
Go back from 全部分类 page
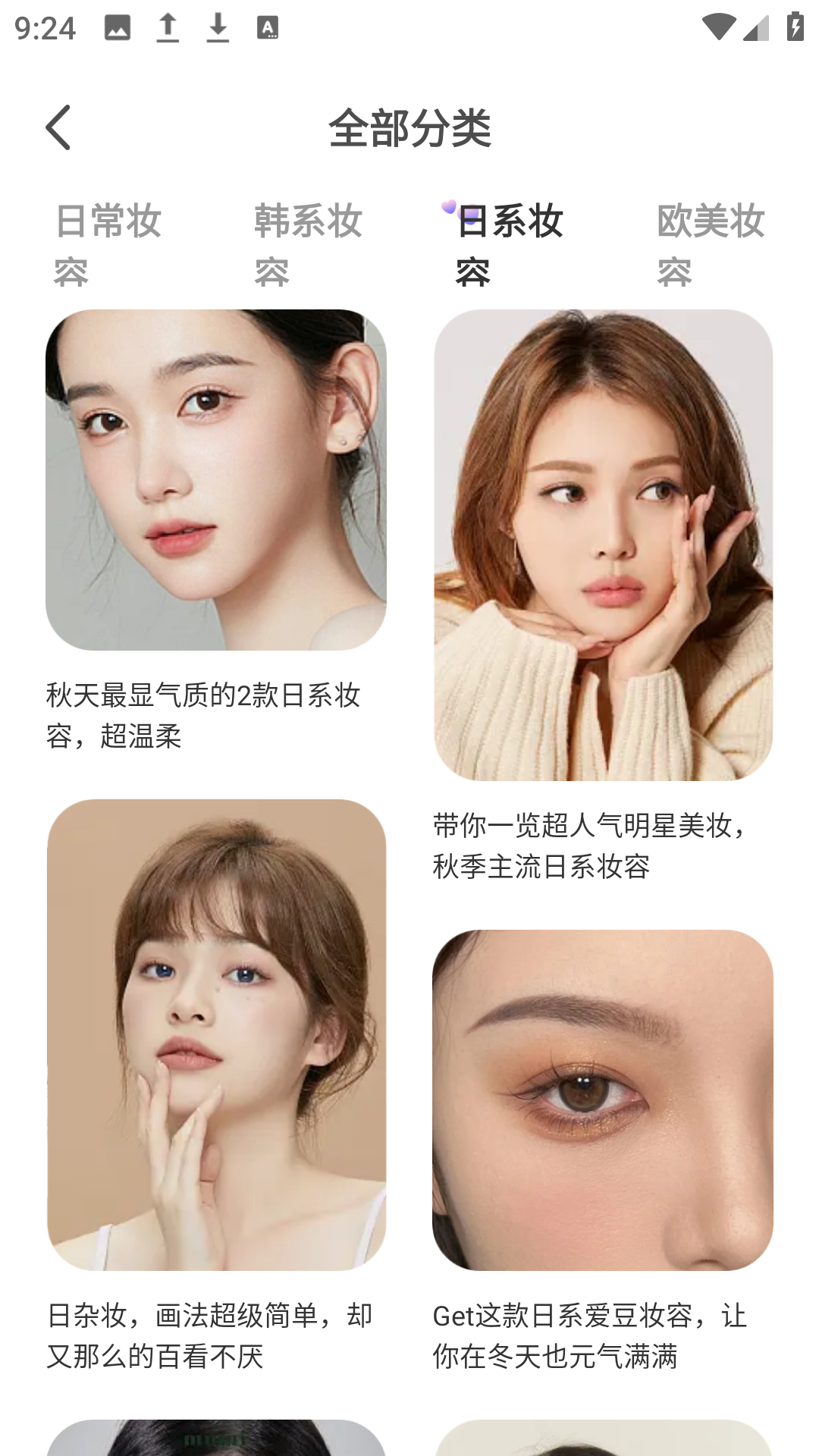pos(58,127)
